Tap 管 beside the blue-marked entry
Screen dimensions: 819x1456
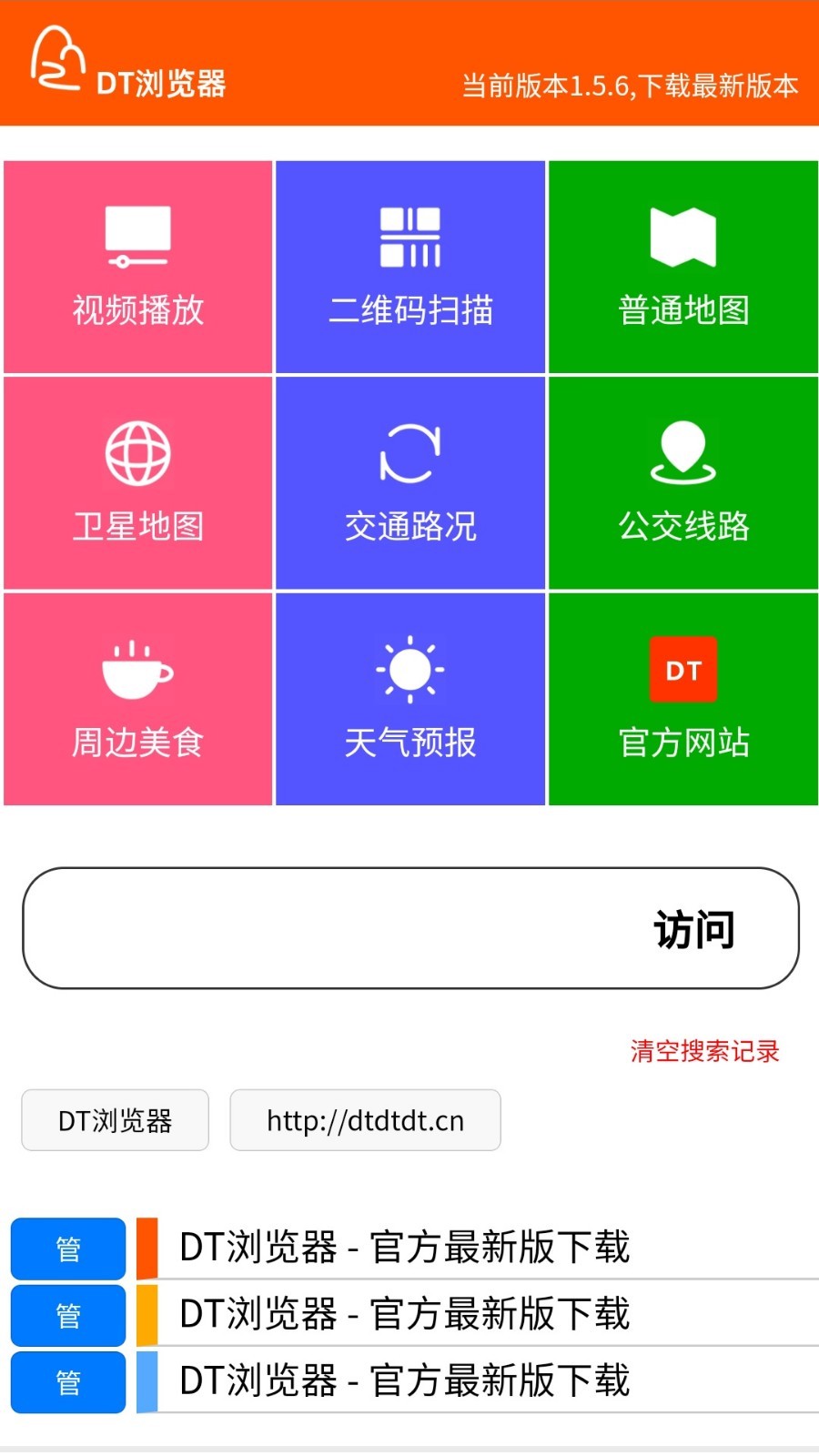click(x=68, y=1382)
